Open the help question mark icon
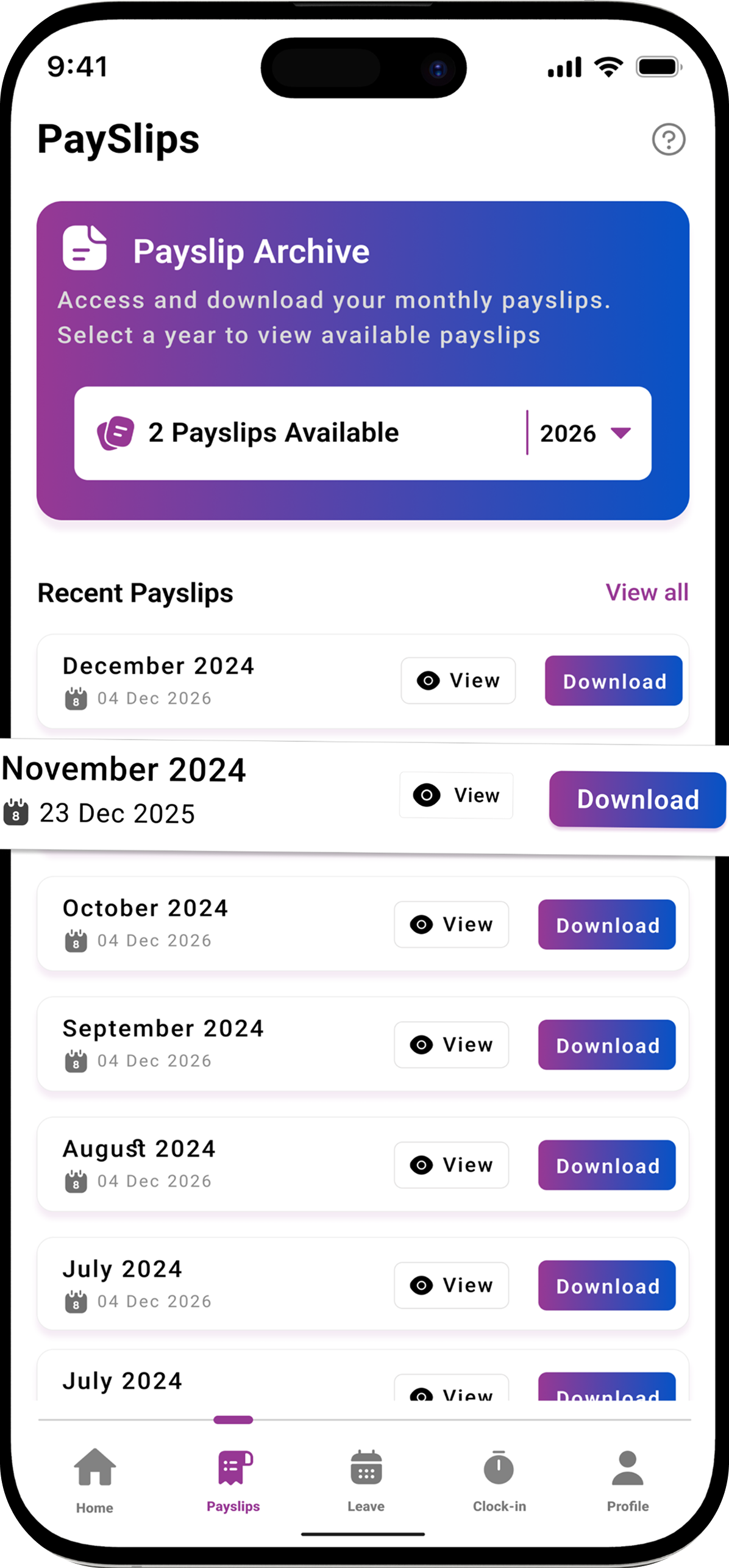Viewport: 729px width, 1568px height. coord(668,140)
